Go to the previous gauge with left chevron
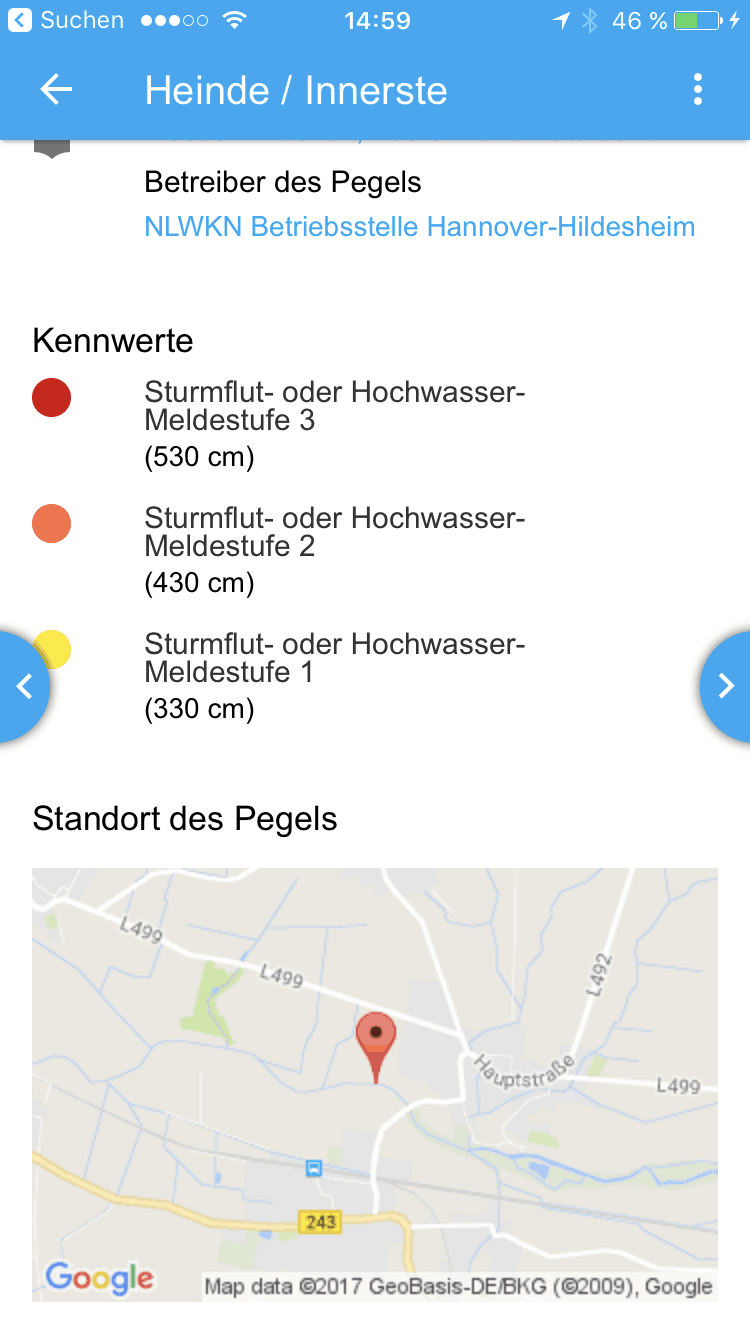 [x=23, y=686]
